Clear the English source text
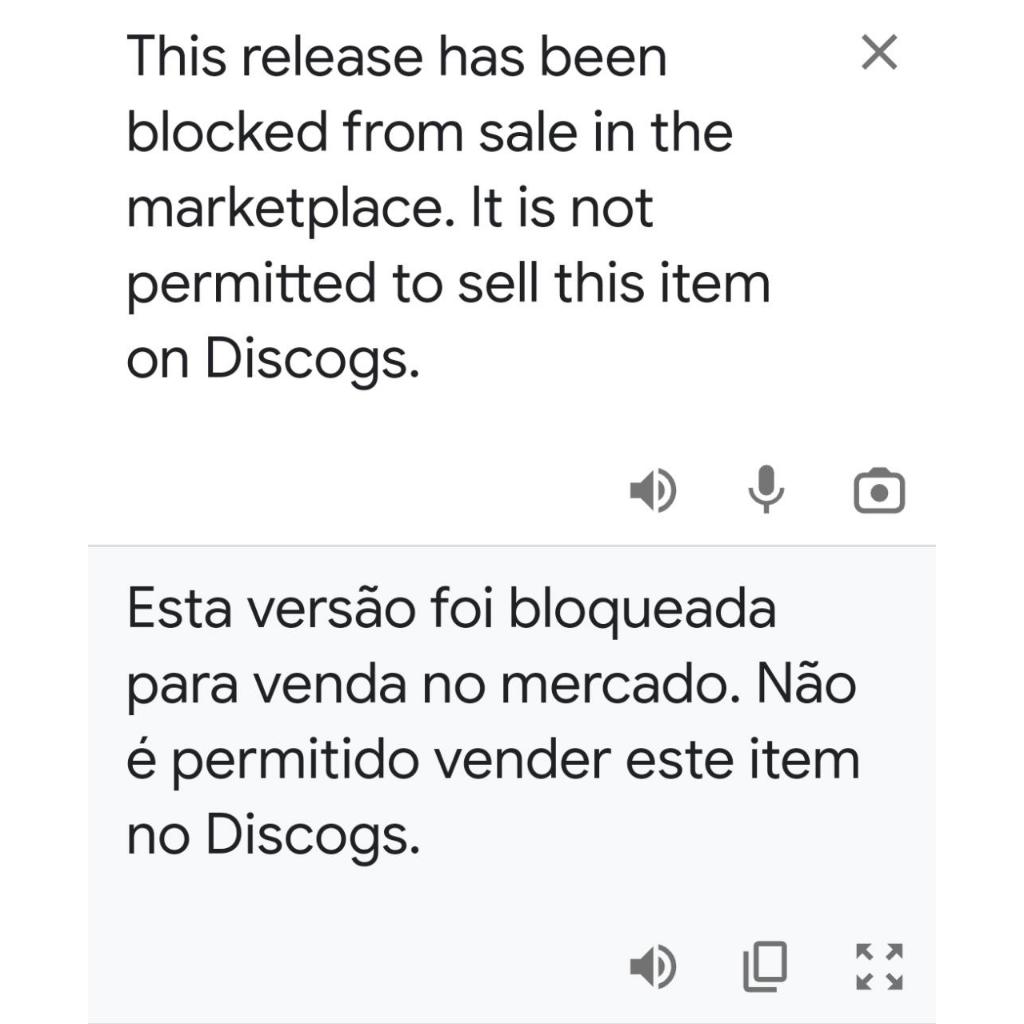Viewport: 1024px width, 1024px height. point(879,52)
